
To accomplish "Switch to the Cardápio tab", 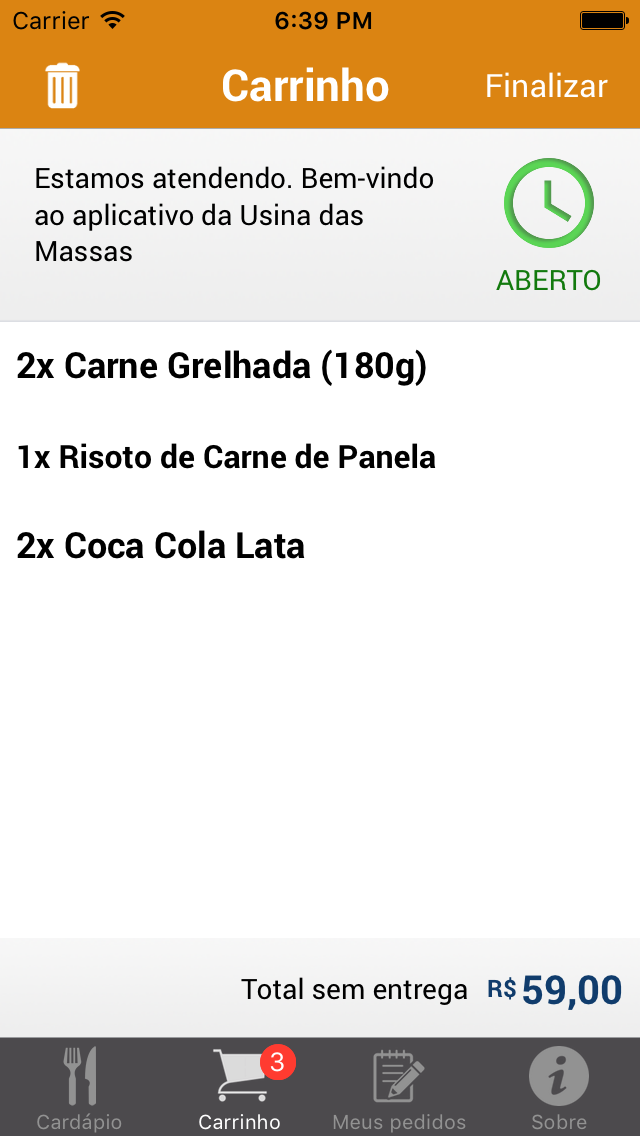I will (x=80, y=1087).
